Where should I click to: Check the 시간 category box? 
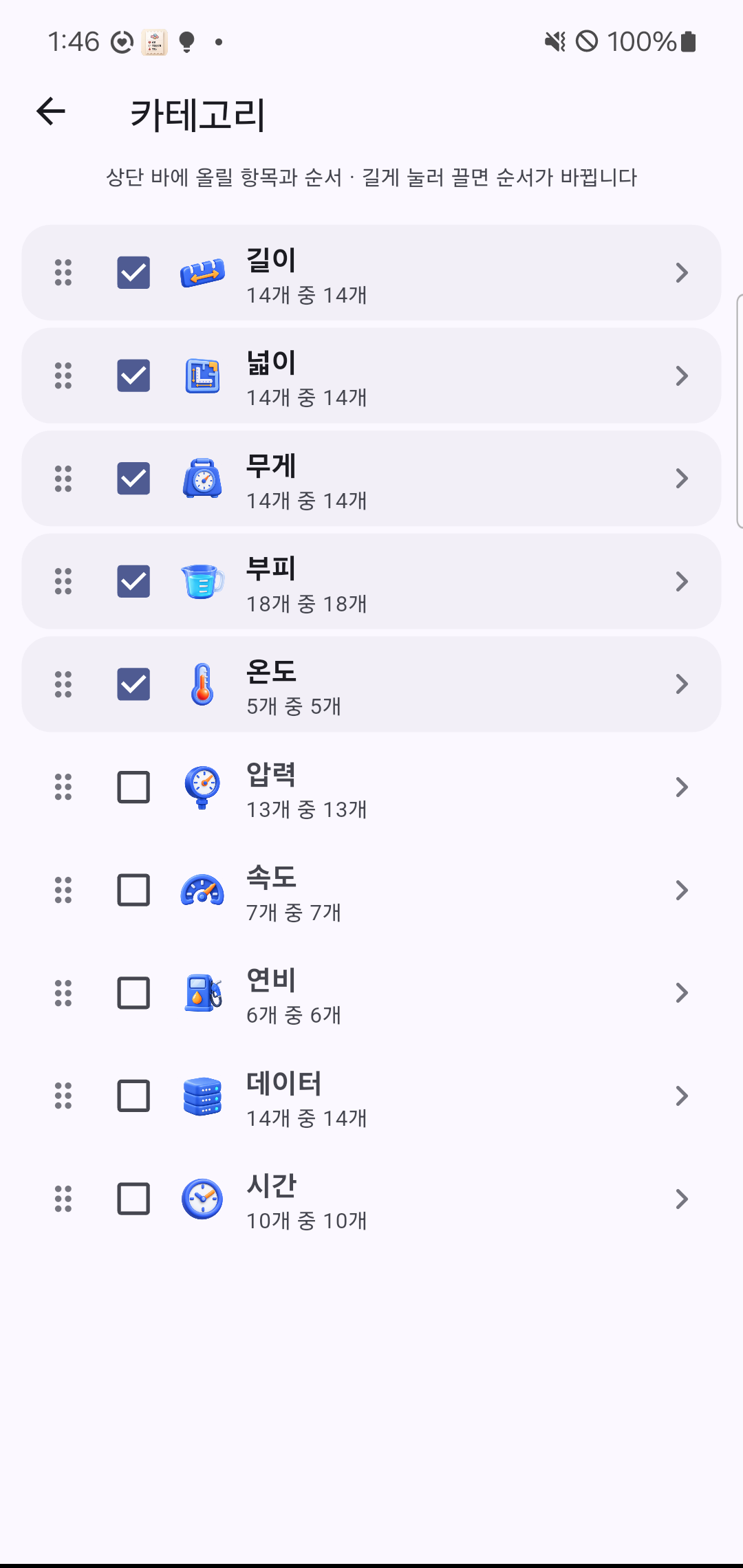pyautogui.click(x=133, y=1199)
